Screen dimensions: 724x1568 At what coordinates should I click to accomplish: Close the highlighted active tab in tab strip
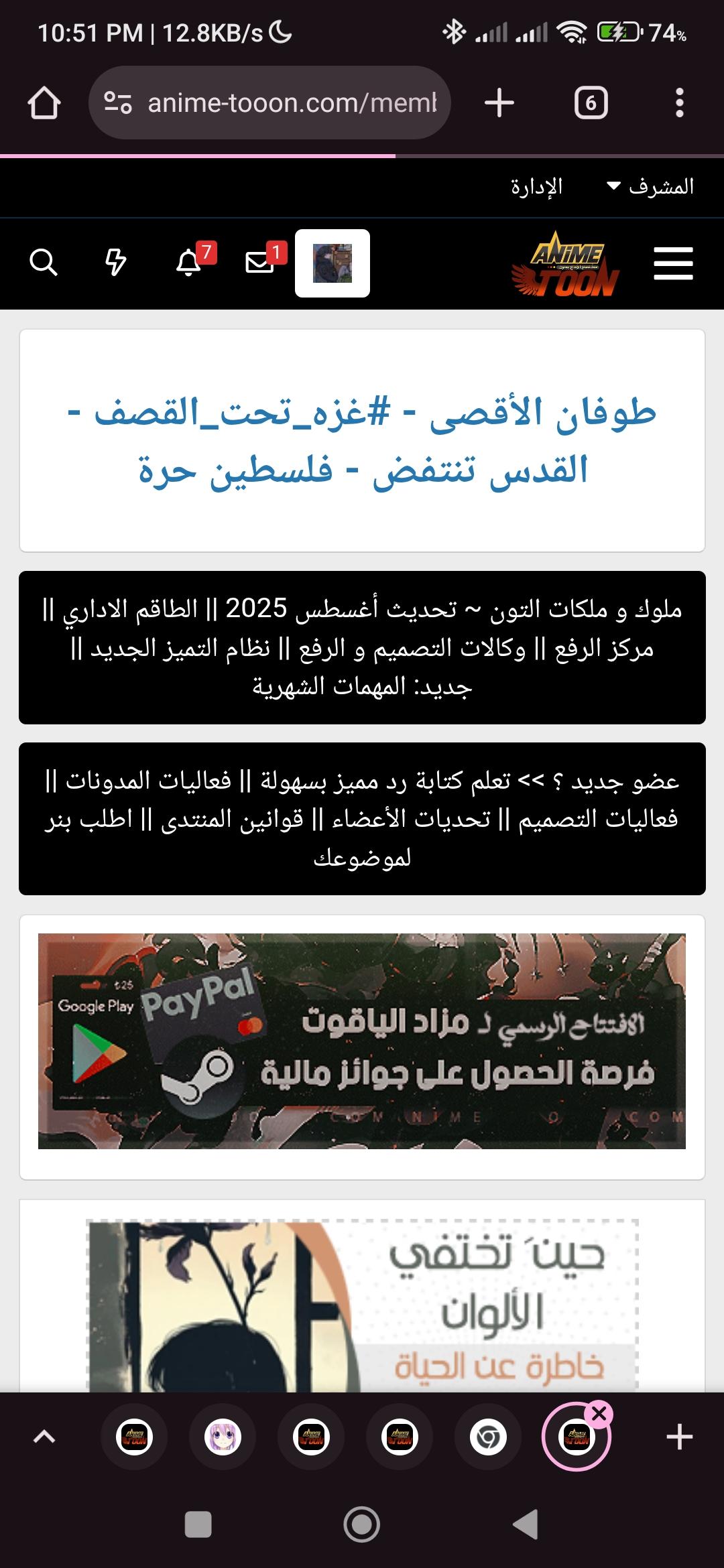tap(599, 1414)
